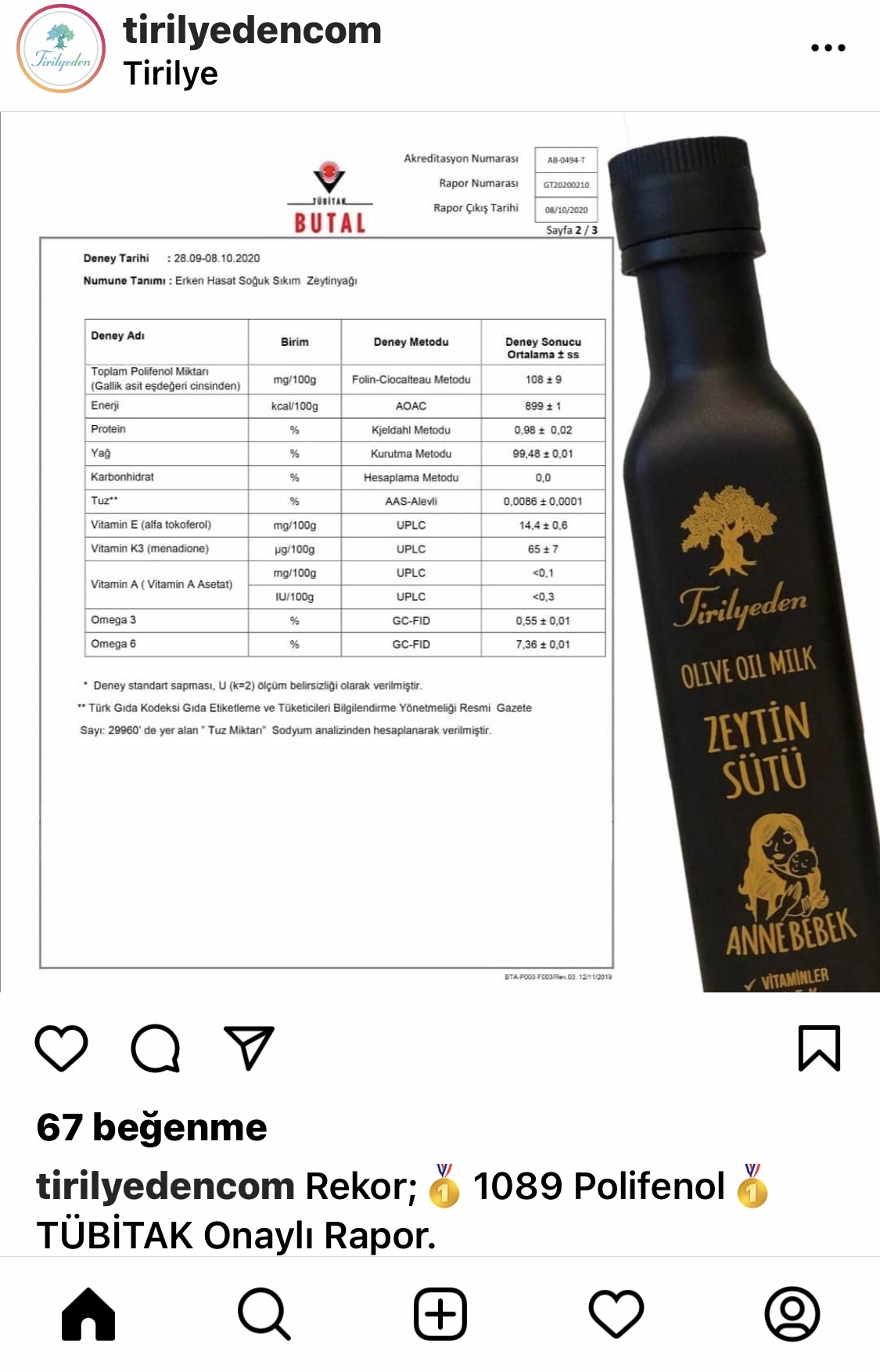Switch to the Search tab
880x1372 pixels.
click(x=264, y=1313)
